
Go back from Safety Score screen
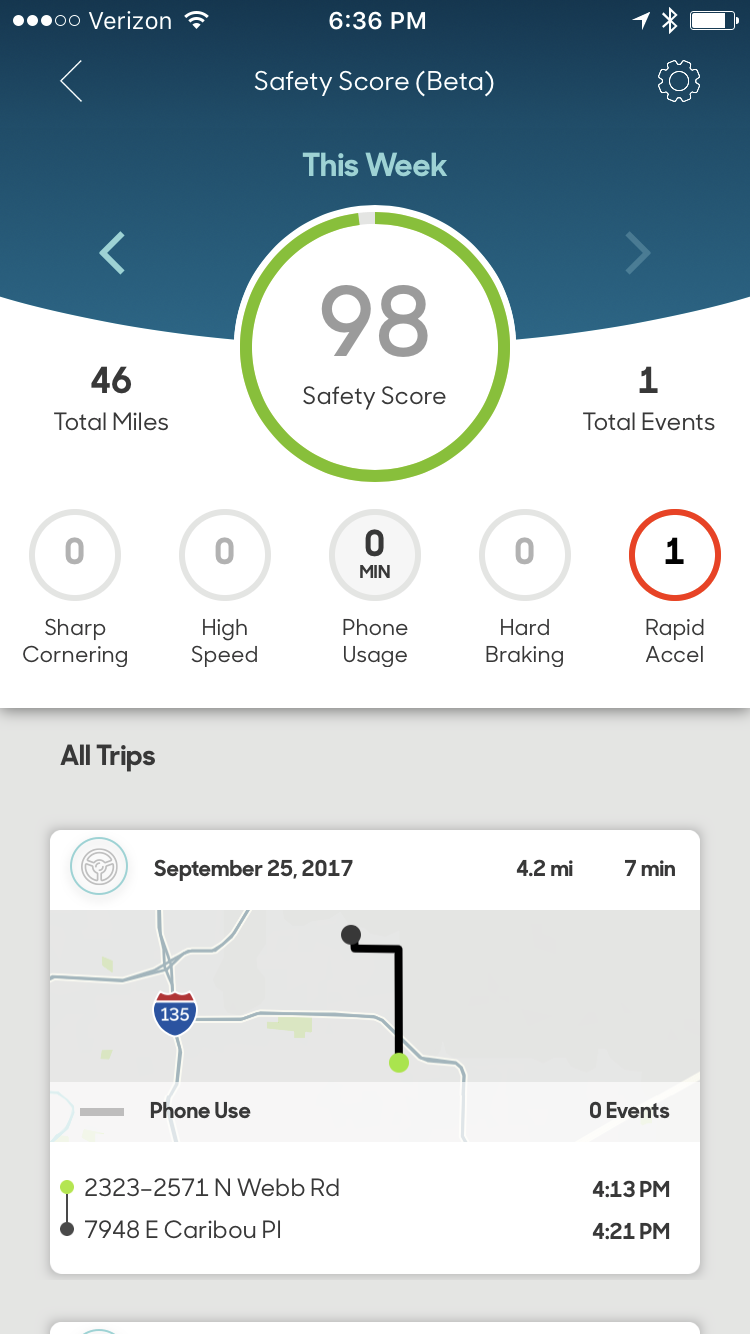coord(71,82)
